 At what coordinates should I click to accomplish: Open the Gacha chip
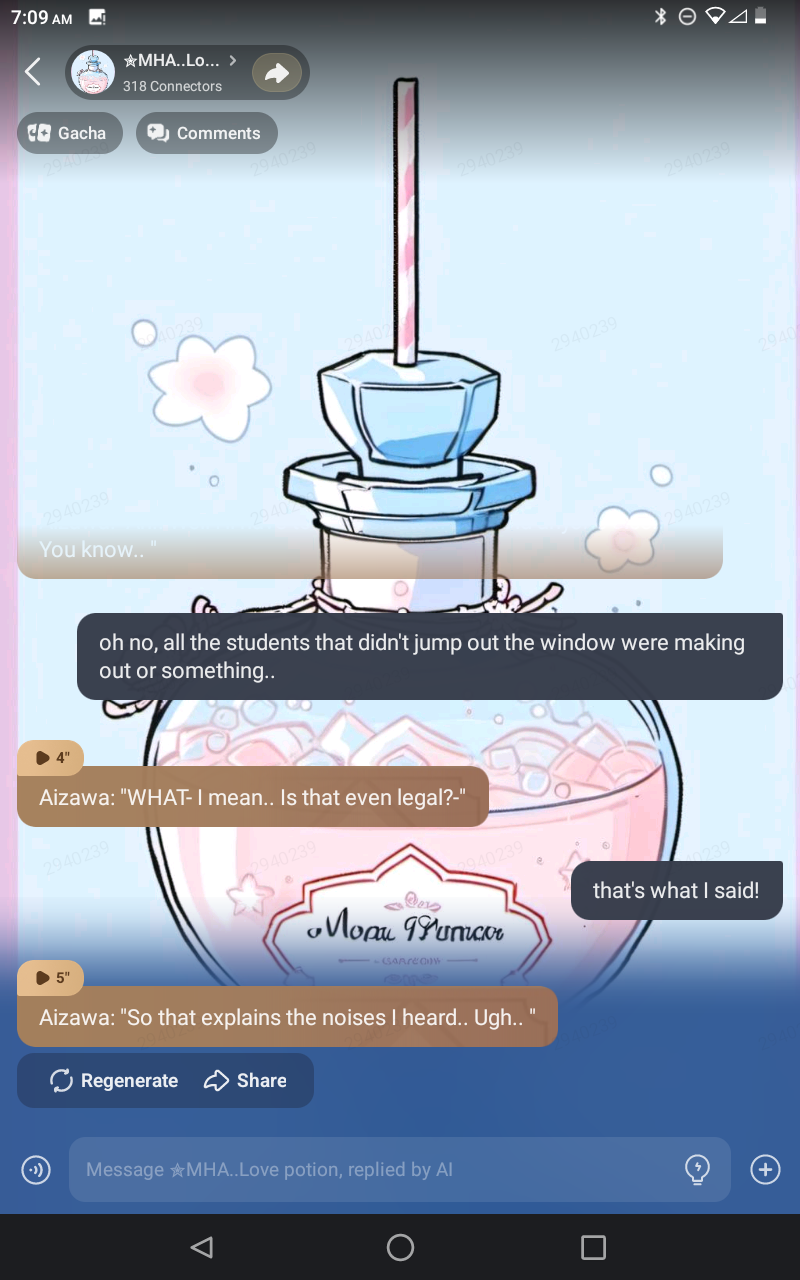click(69, 133)
